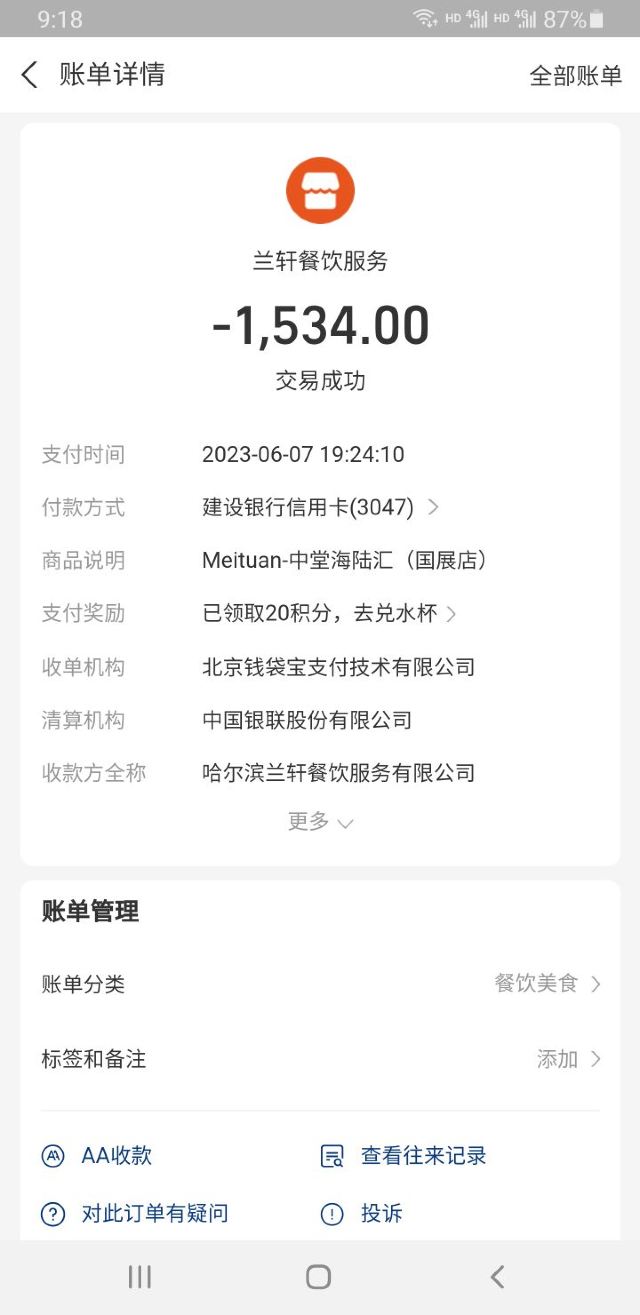The image size is (640, 1315).
Task: Return to the home screen
Action: pyautogui.click(x=319, y=1276)
